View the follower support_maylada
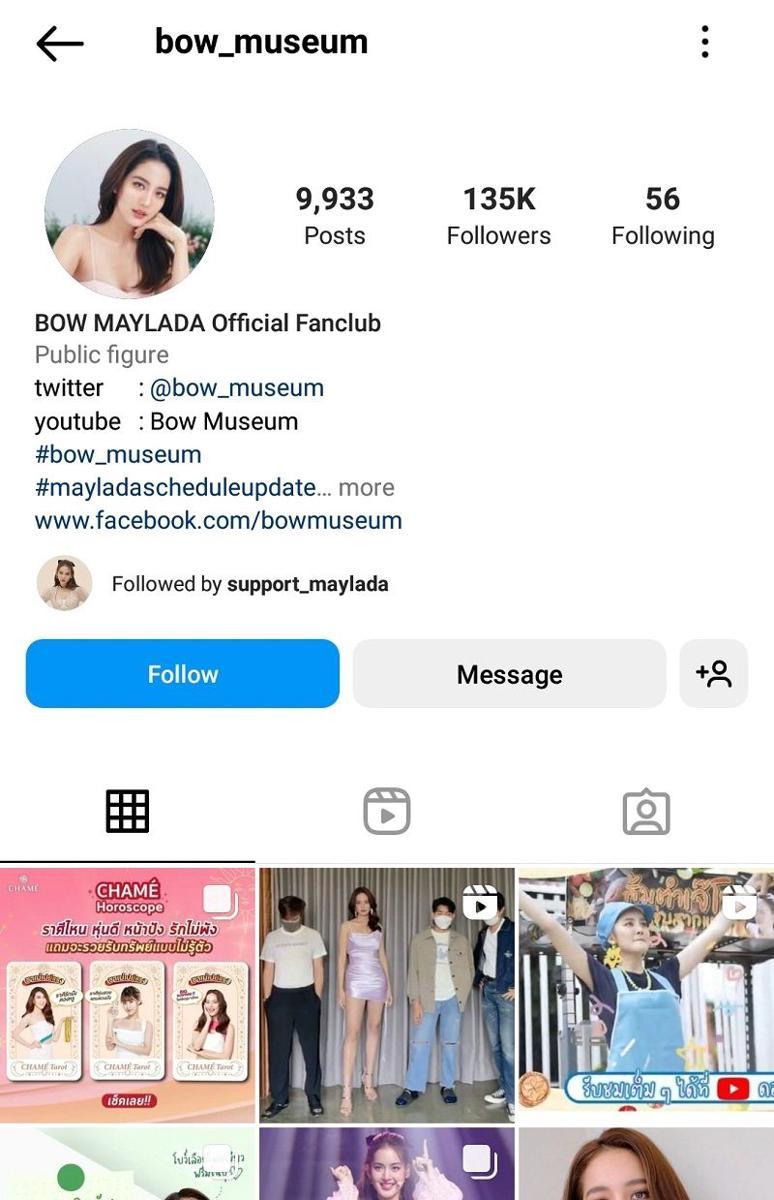The width and height of the screenshot is (774, 1200). click(x=307, y=584)
